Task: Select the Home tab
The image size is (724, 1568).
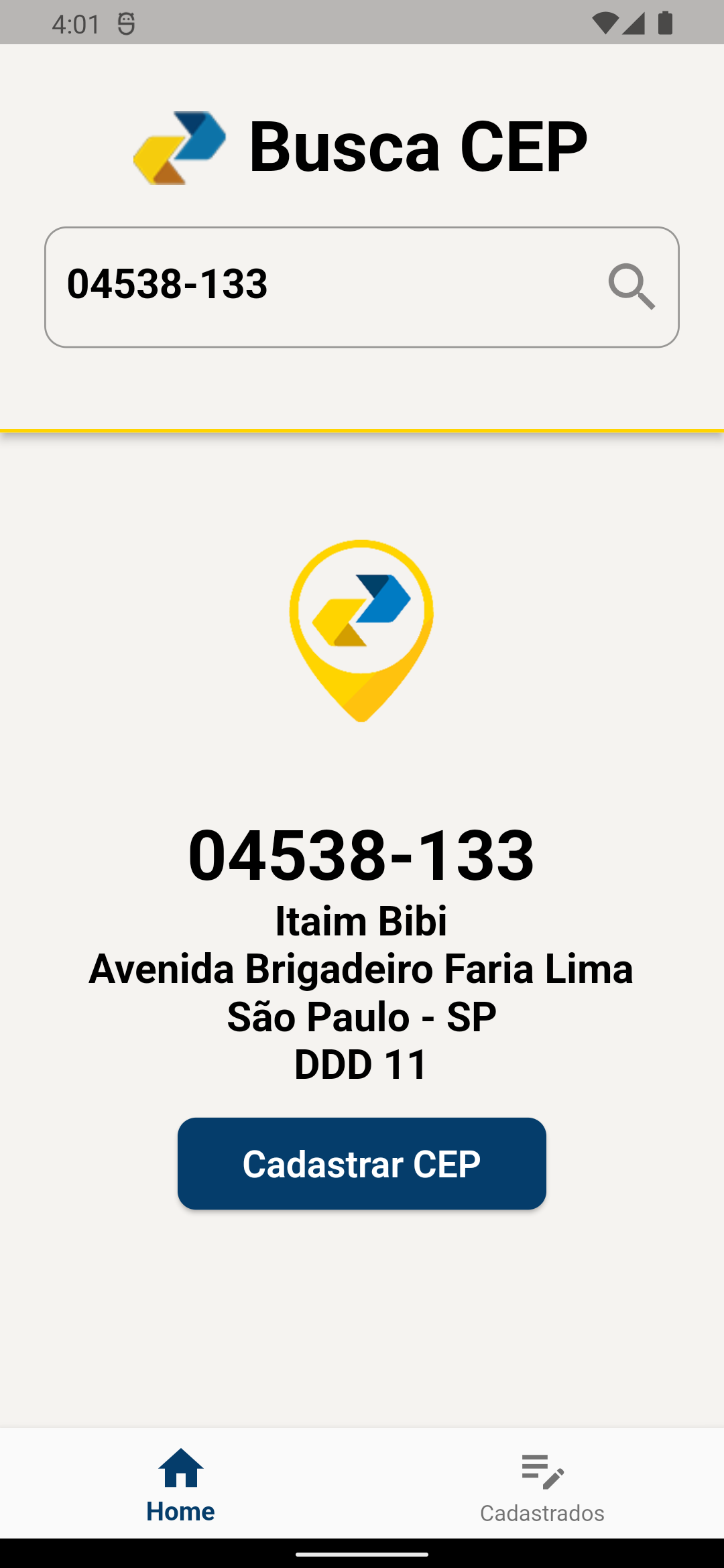Action: click(x=181, y=1484)
